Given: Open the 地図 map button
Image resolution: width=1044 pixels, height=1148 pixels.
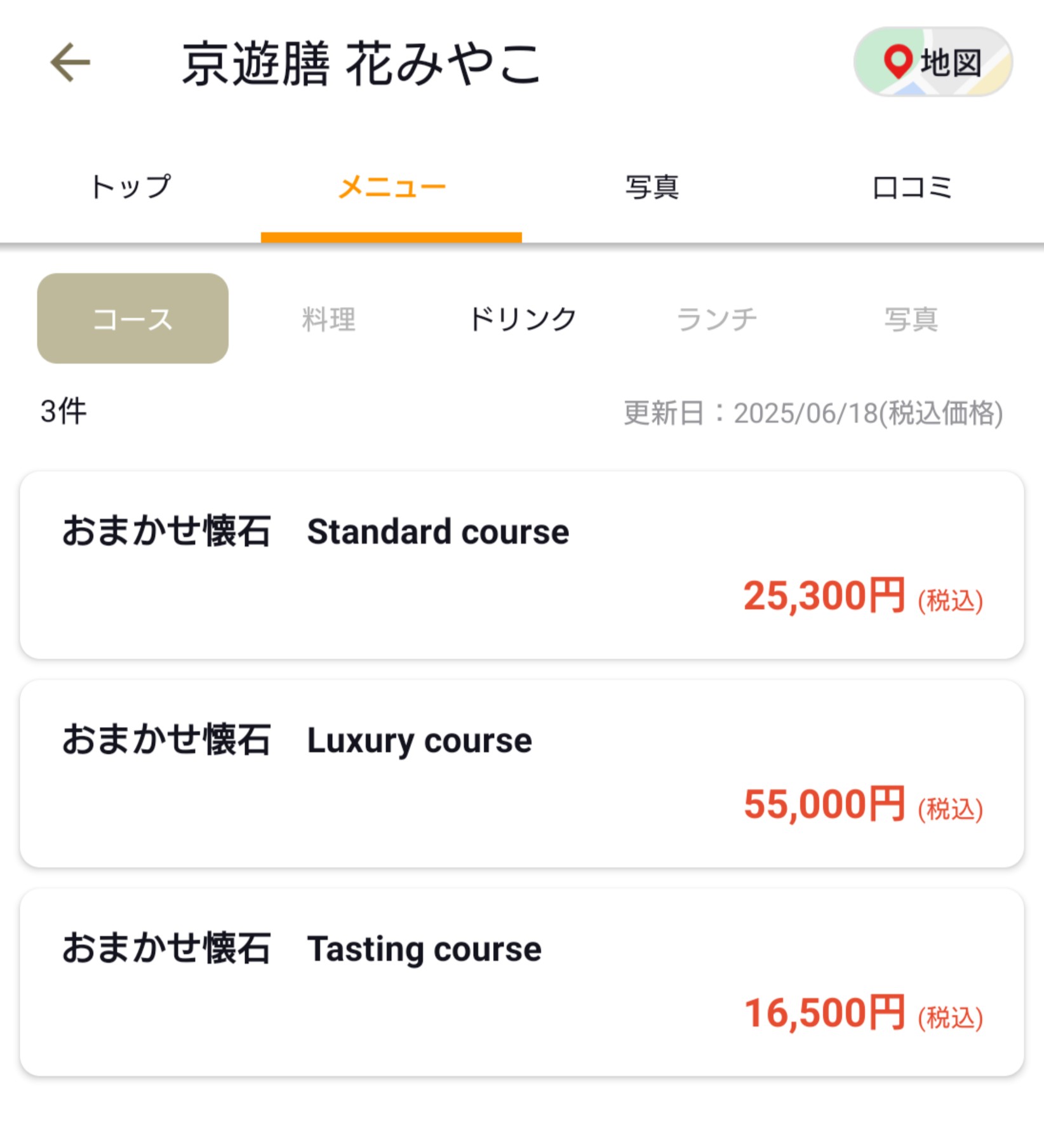Looking at the screenshot, I should (932, 62).
